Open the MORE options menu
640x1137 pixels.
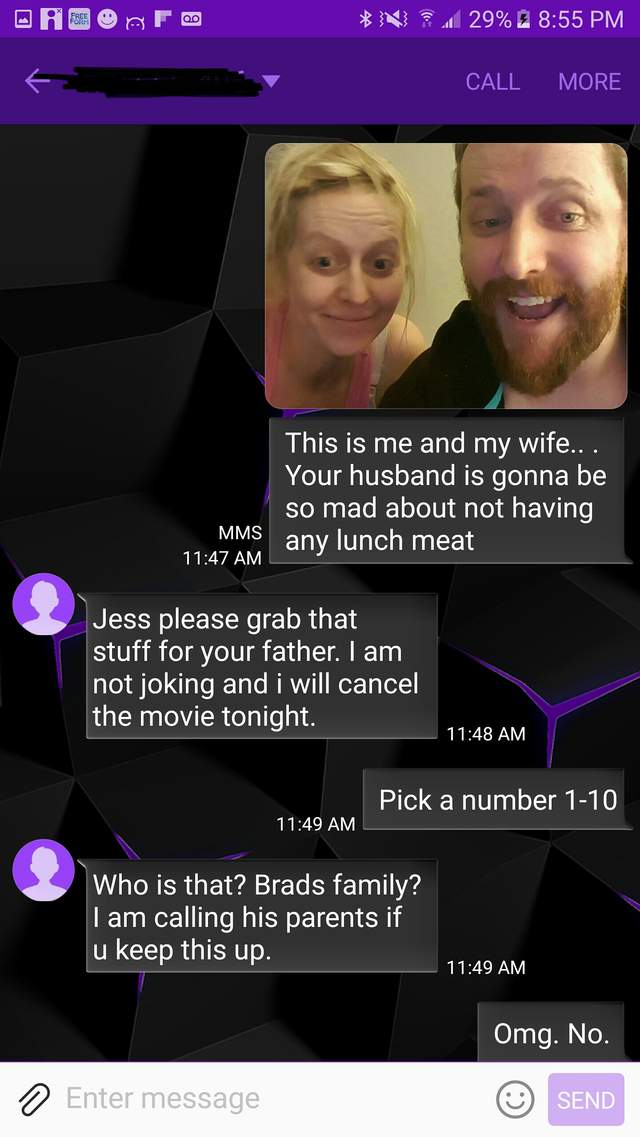[x=589, y=82]
